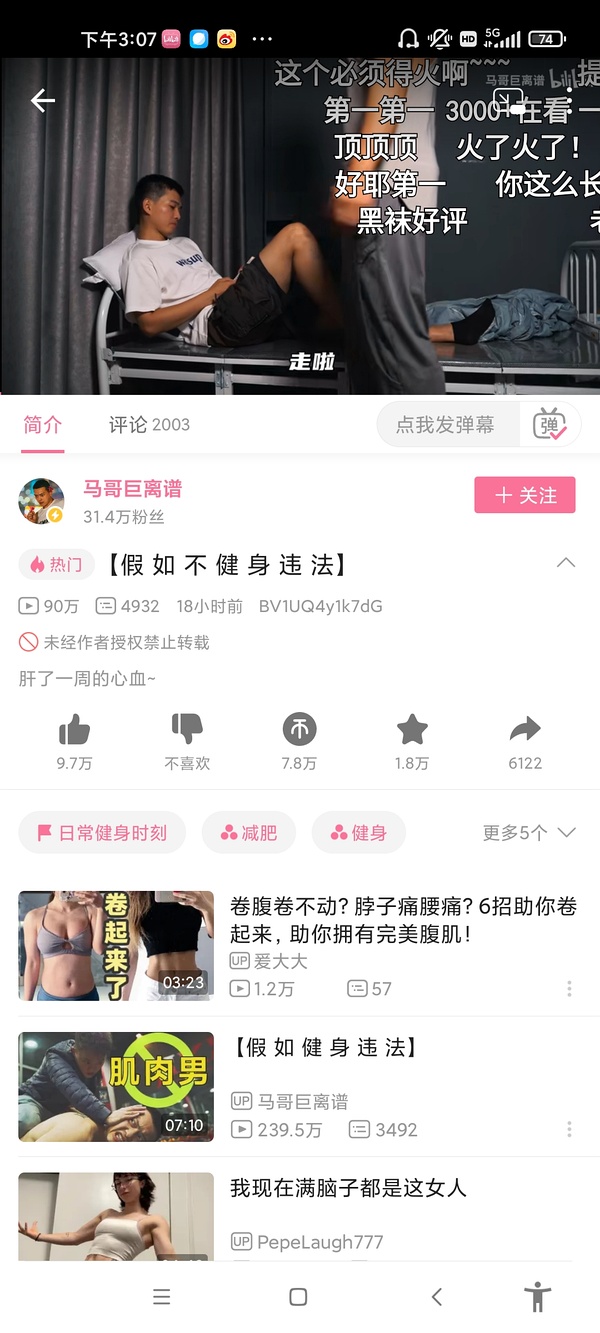This screenshot has height=1333, width=600.
Task: Collapse the video description chevron
Action: pyautogui.click(x=565, y=563)
